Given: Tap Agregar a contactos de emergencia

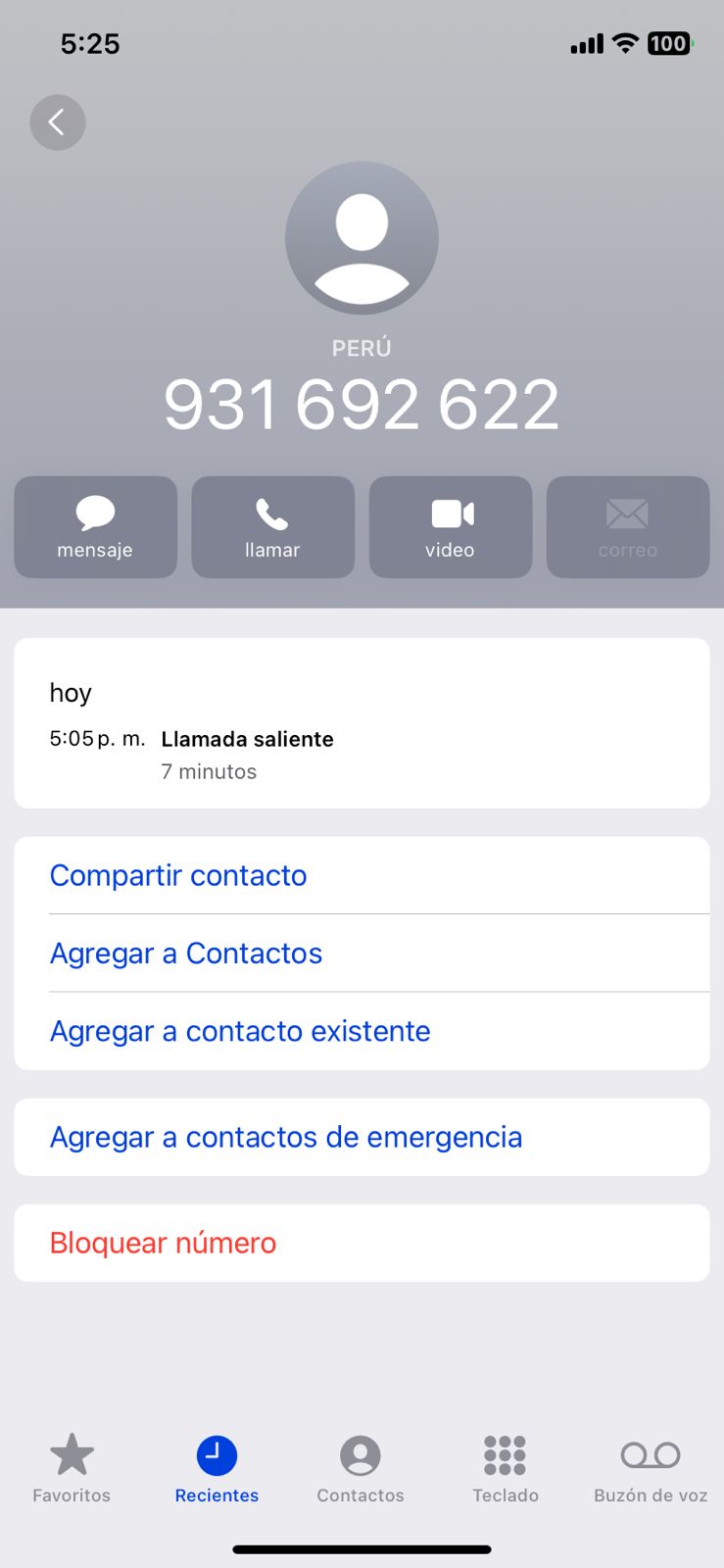Looking at the screenshot, I should pos(286,1137).
